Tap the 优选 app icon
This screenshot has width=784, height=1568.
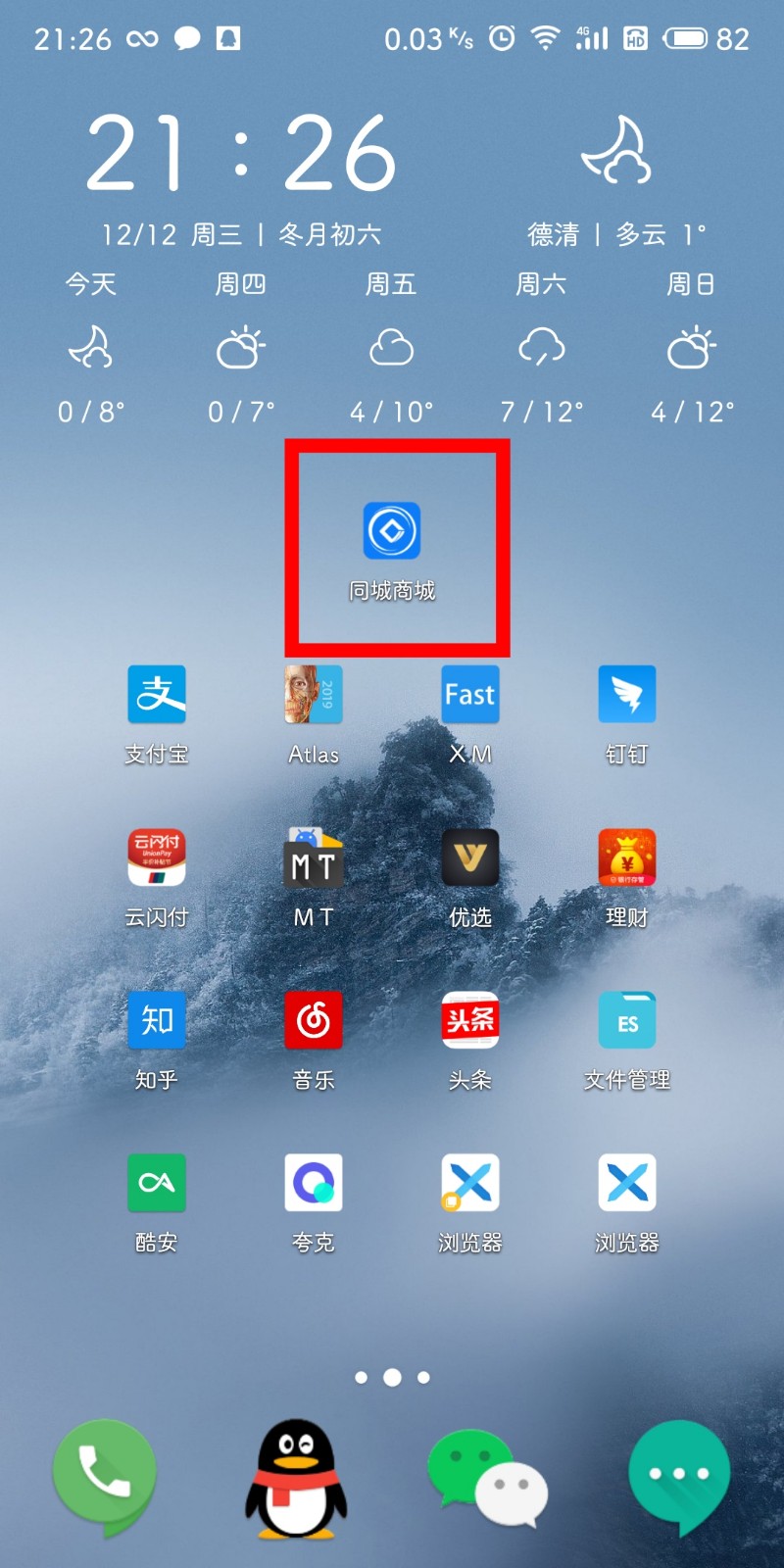(x=470, y=857)
